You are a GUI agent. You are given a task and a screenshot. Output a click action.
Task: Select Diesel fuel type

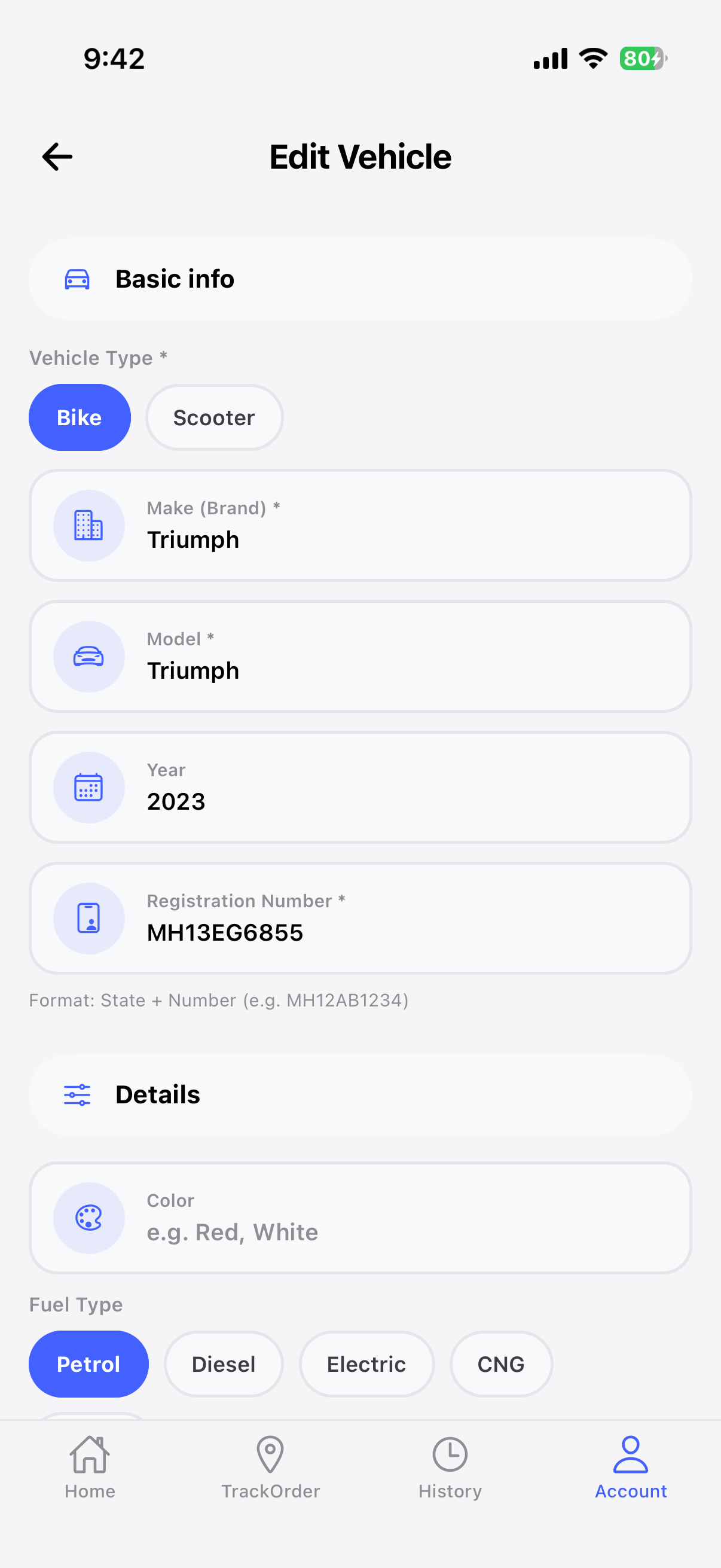[224, 1364]
